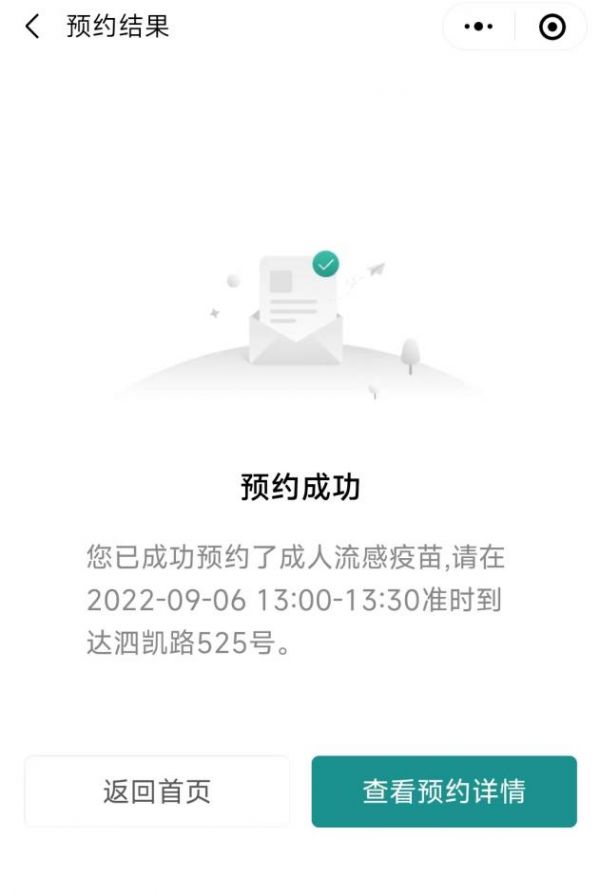Tap 返回首页 to return home
This screenshot has height=893, width=600.
click(x=157, y=791)
